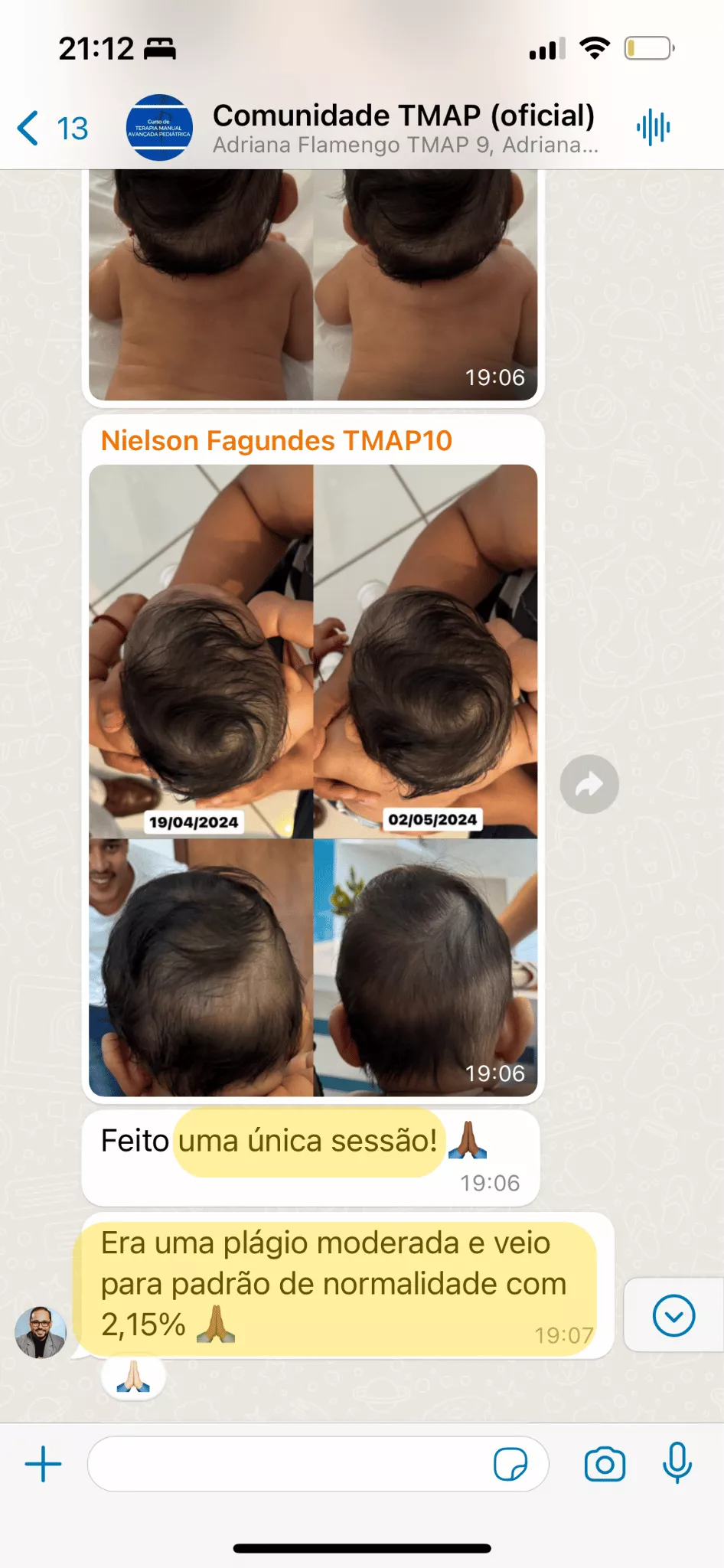Image resolution: width=724 pixels, height=1568 pixels.
Task: Open Nielson Fagundes' photo collage
Action: click(313, 779)
